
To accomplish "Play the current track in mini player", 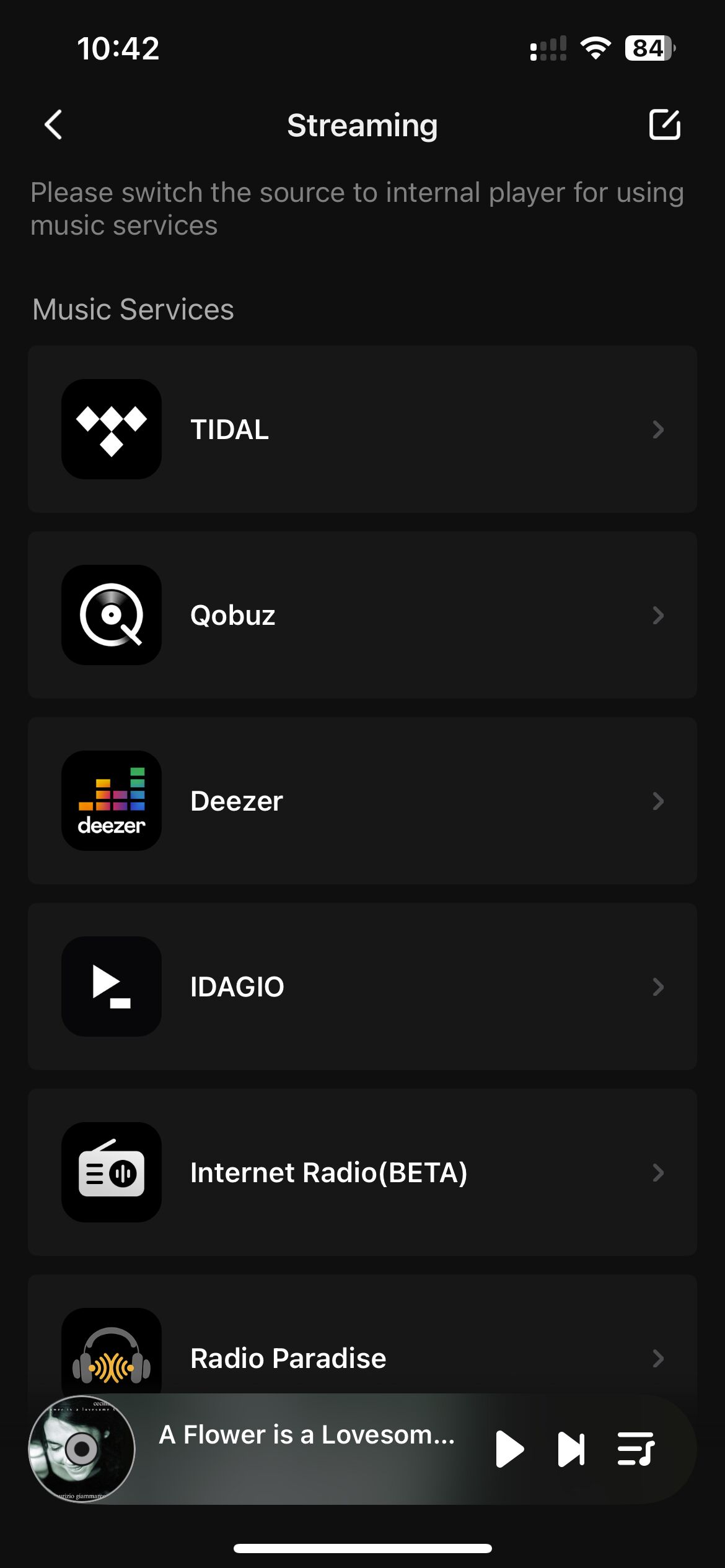I will 509,1449.
